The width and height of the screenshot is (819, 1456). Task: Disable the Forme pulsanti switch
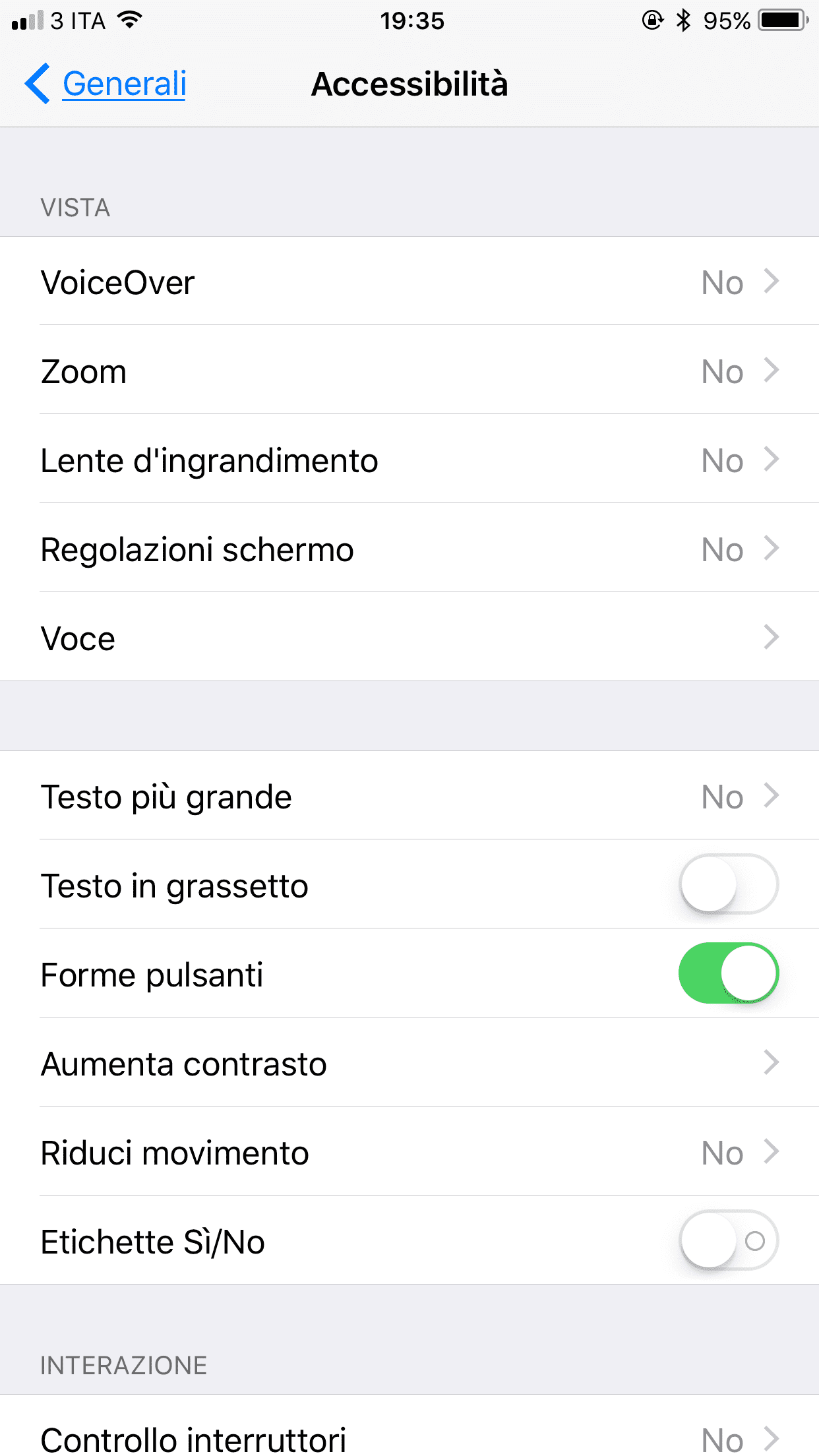[x=729, y=973]
